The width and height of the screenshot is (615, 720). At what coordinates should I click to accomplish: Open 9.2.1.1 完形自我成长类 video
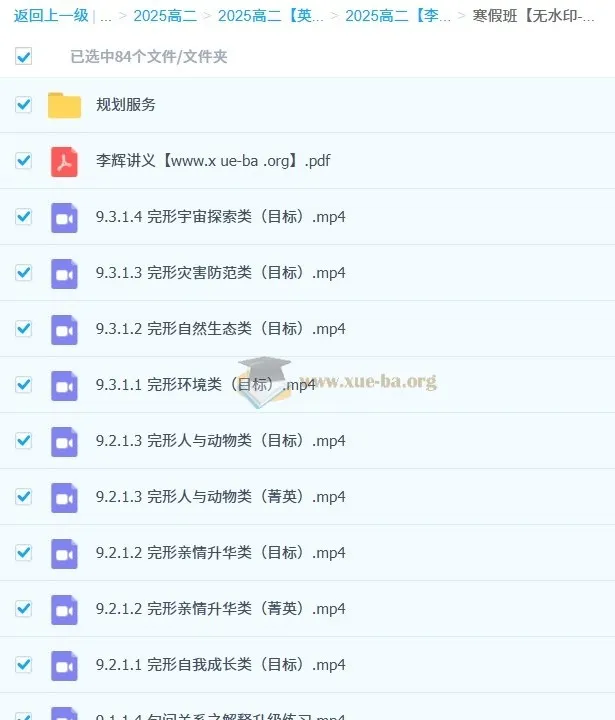(x=220, y=665)
